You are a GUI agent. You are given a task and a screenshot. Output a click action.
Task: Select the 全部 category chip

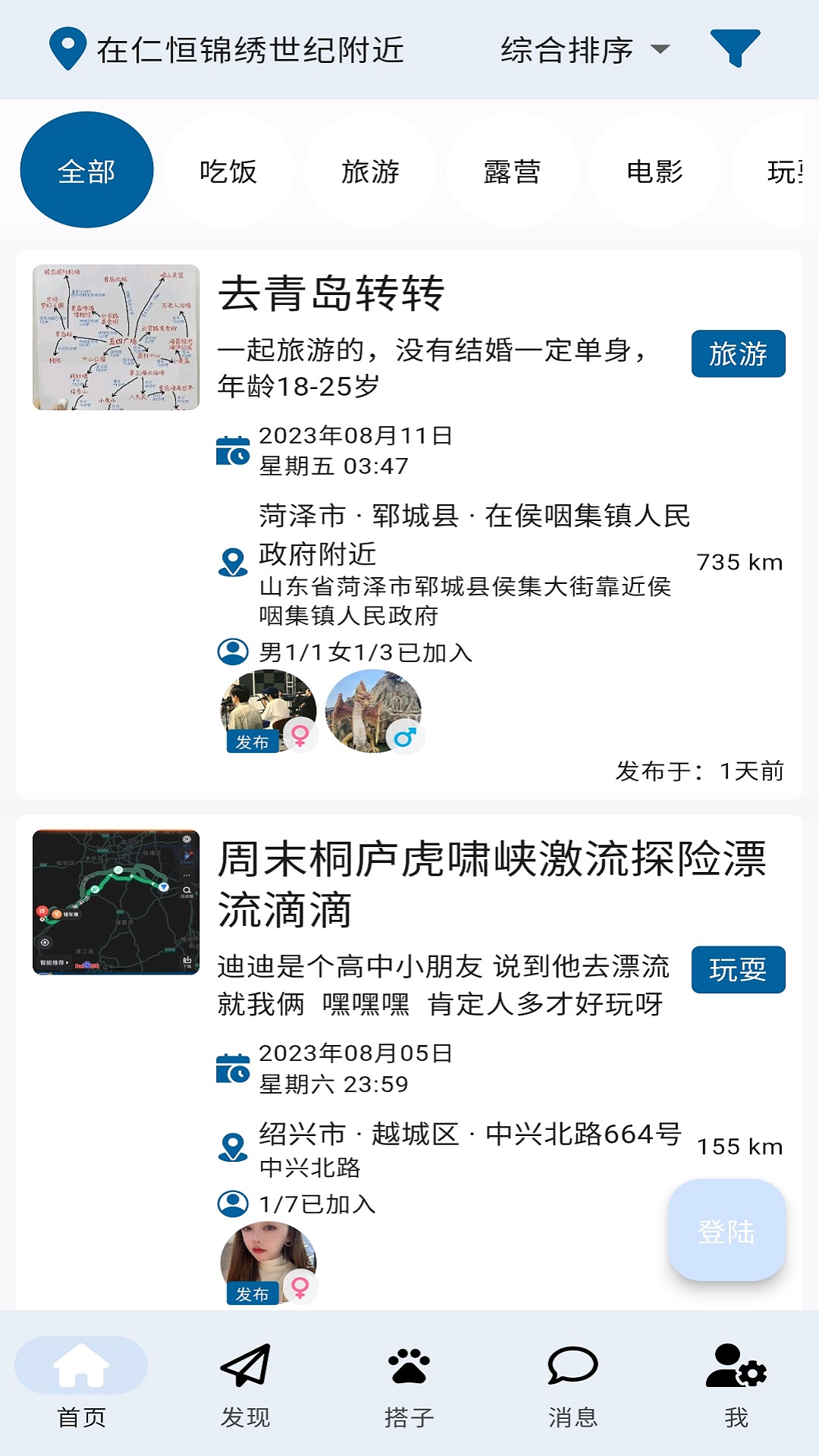click(x=86, y=171)
